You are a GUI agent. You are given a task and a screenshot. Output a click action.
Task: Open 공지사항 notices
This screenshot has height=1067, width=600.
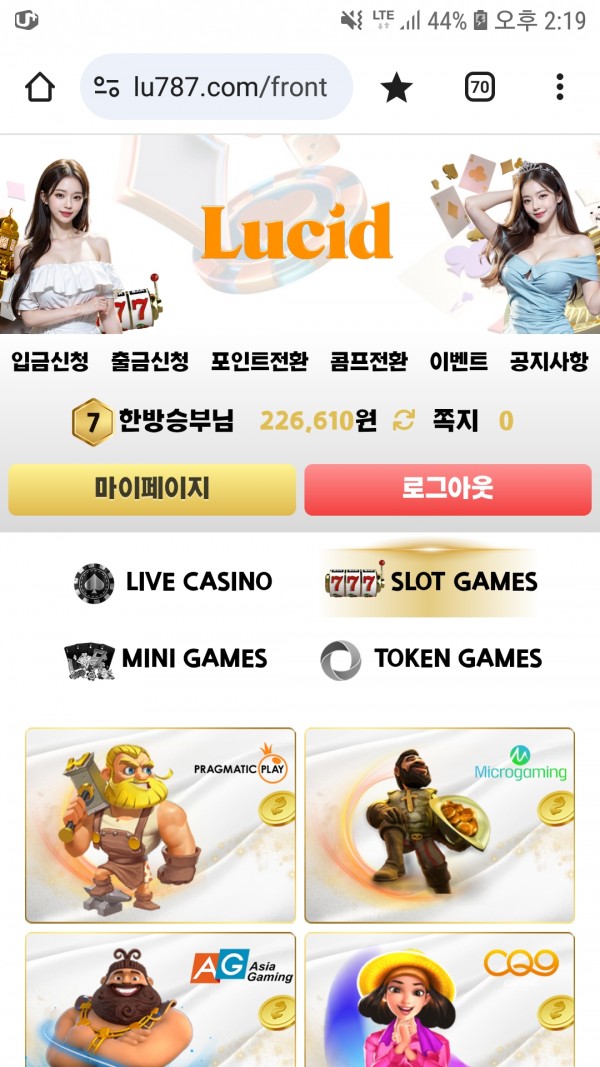(x=548, y=362)
